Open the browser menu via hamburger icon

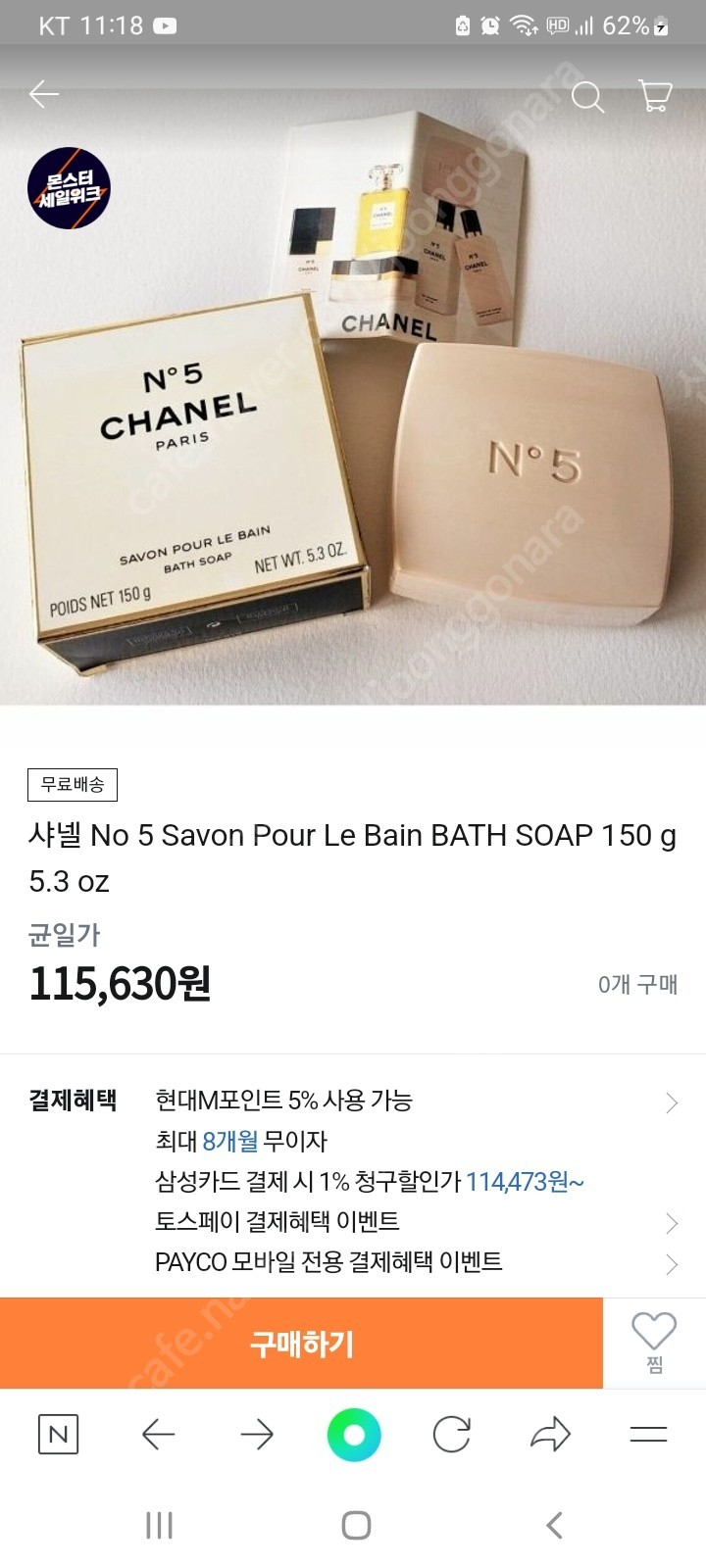648,1436
